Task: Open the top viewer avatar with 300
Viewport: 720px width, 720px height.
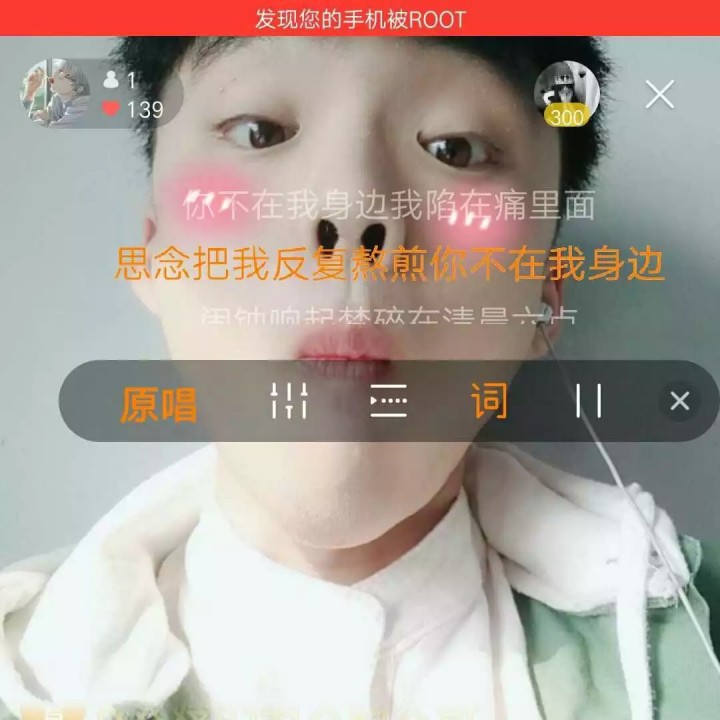Action: (x=566, y=94)
